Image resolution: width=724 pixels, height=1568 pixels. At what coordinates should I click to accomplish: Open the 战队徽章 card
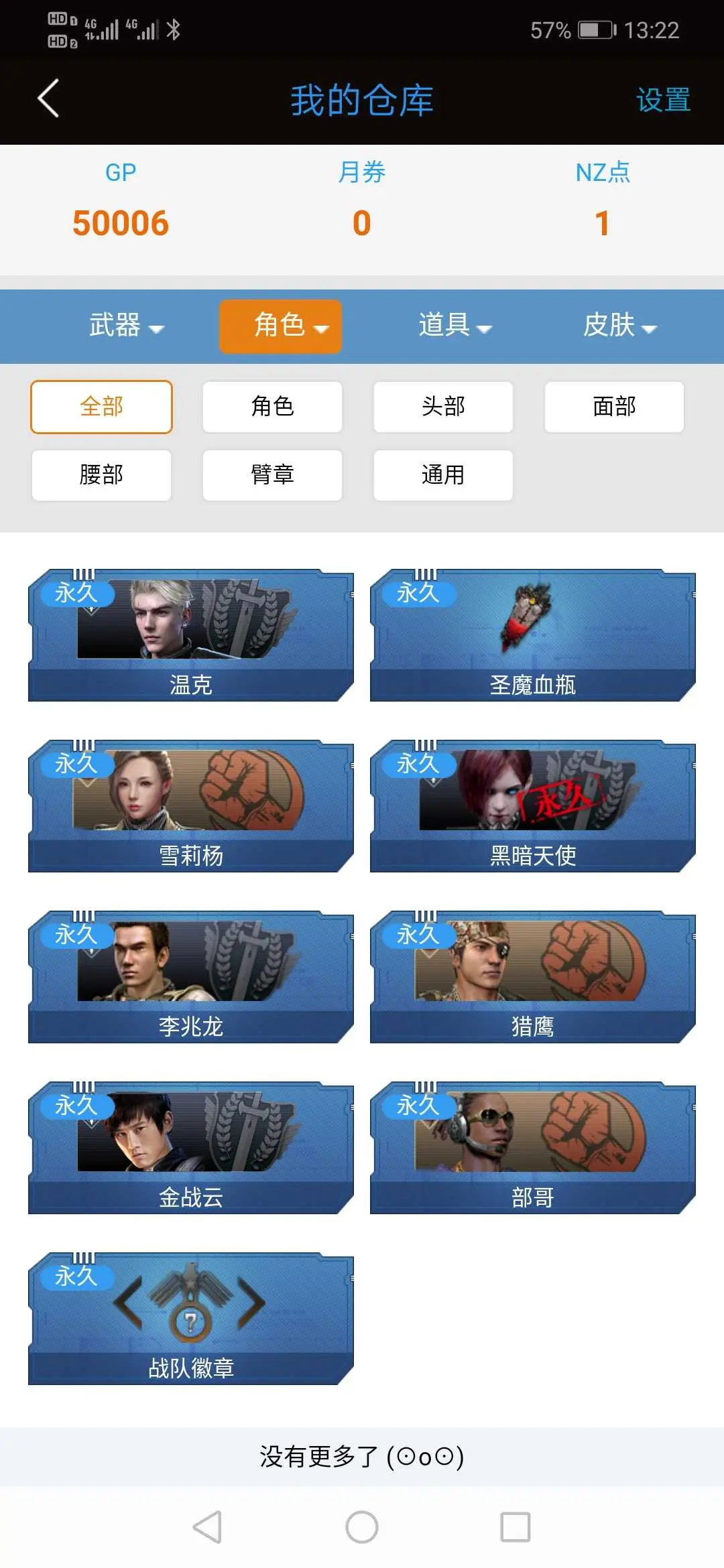click(x=191, y=1318)
